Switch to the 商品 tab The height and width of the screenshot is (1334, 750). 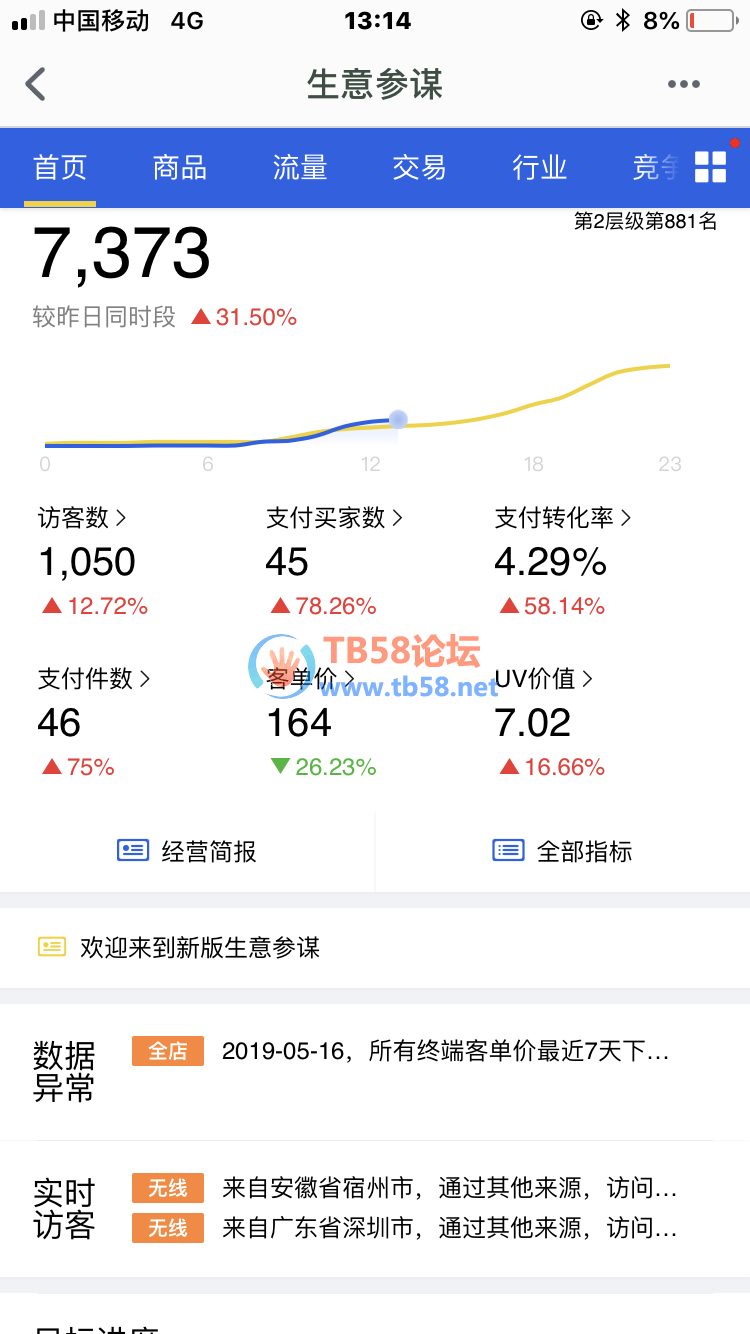(x=180, y=167)
